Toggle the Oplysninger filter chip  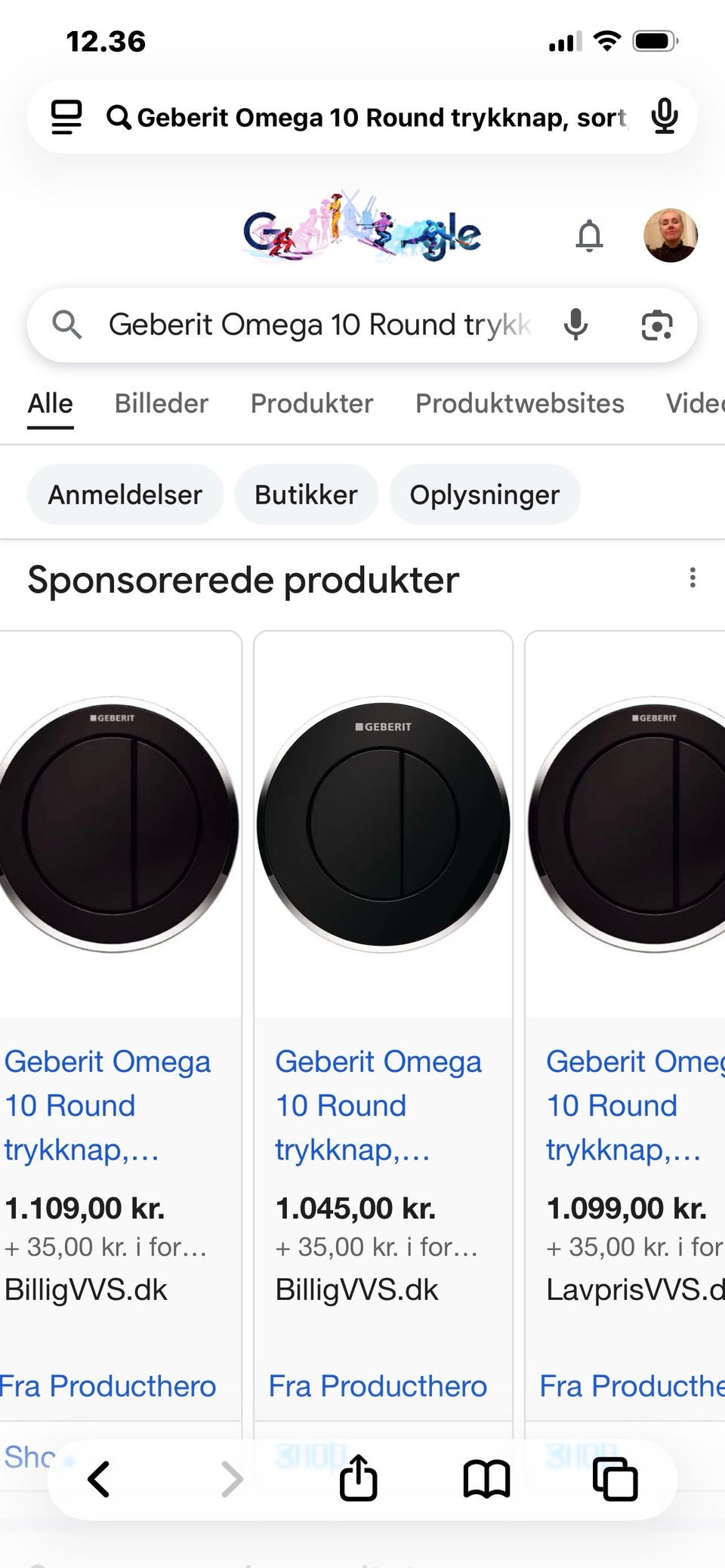point(484,494)
